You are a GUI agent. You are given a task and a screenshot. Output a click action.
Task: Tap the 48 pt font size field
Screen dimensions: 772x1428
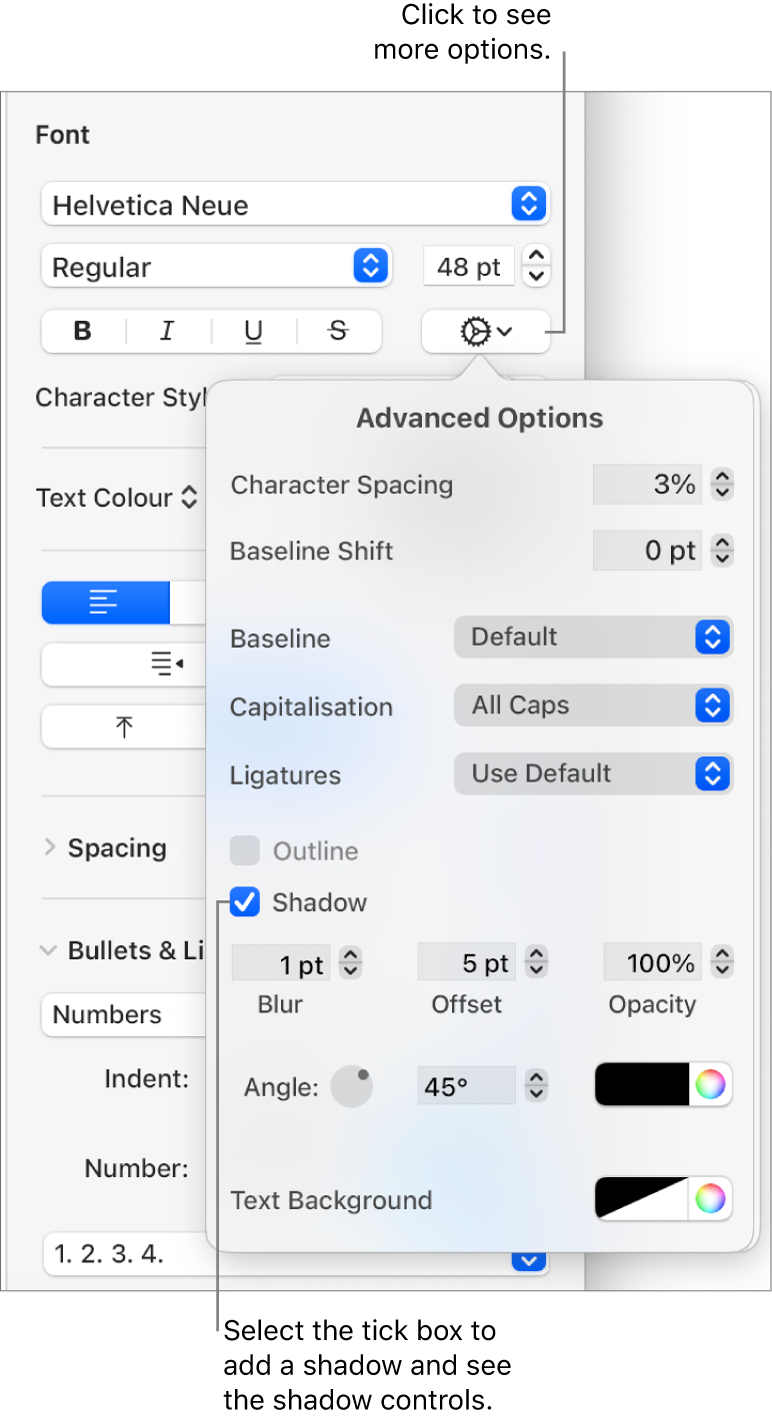click(468, 267)
